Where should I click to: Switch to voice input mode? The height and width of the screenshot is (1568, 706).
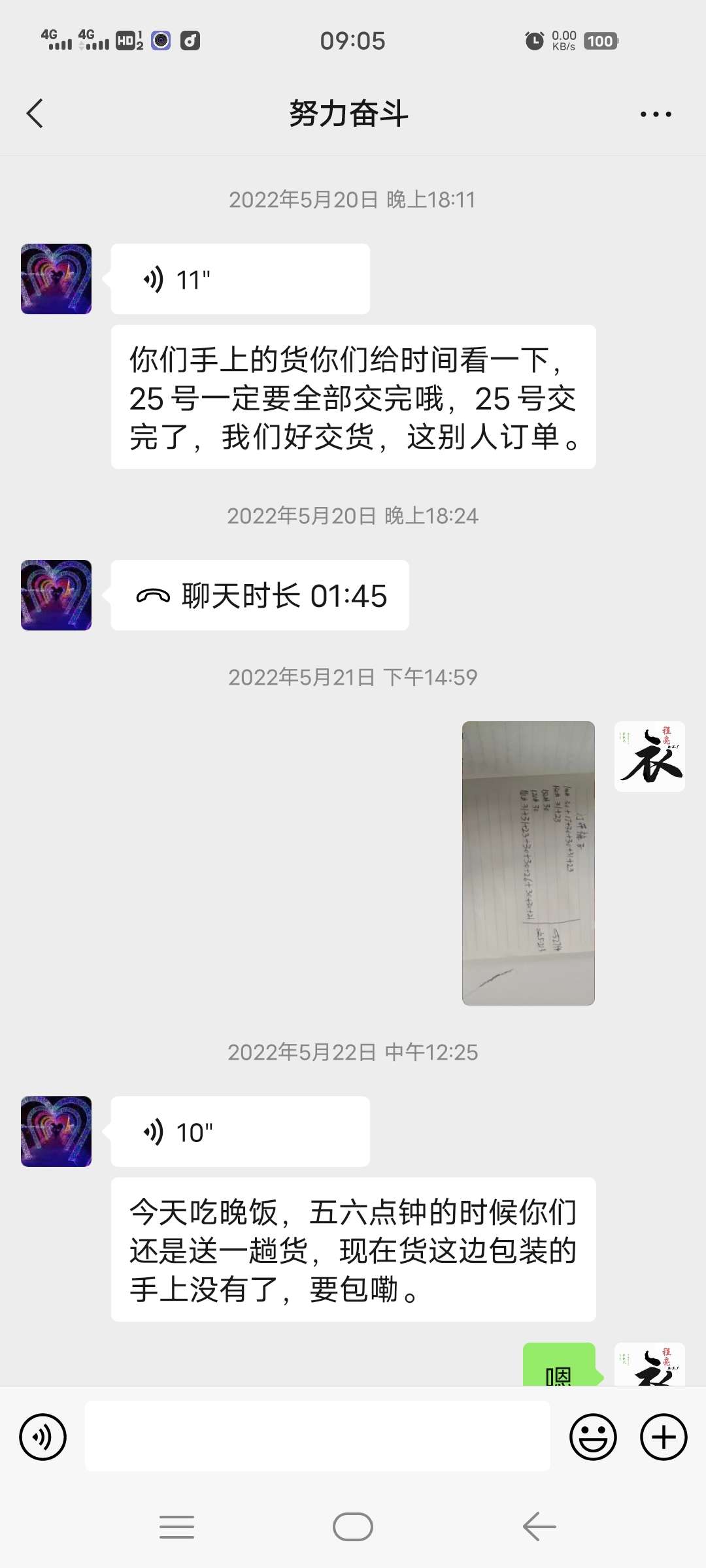click(43, 1437)
